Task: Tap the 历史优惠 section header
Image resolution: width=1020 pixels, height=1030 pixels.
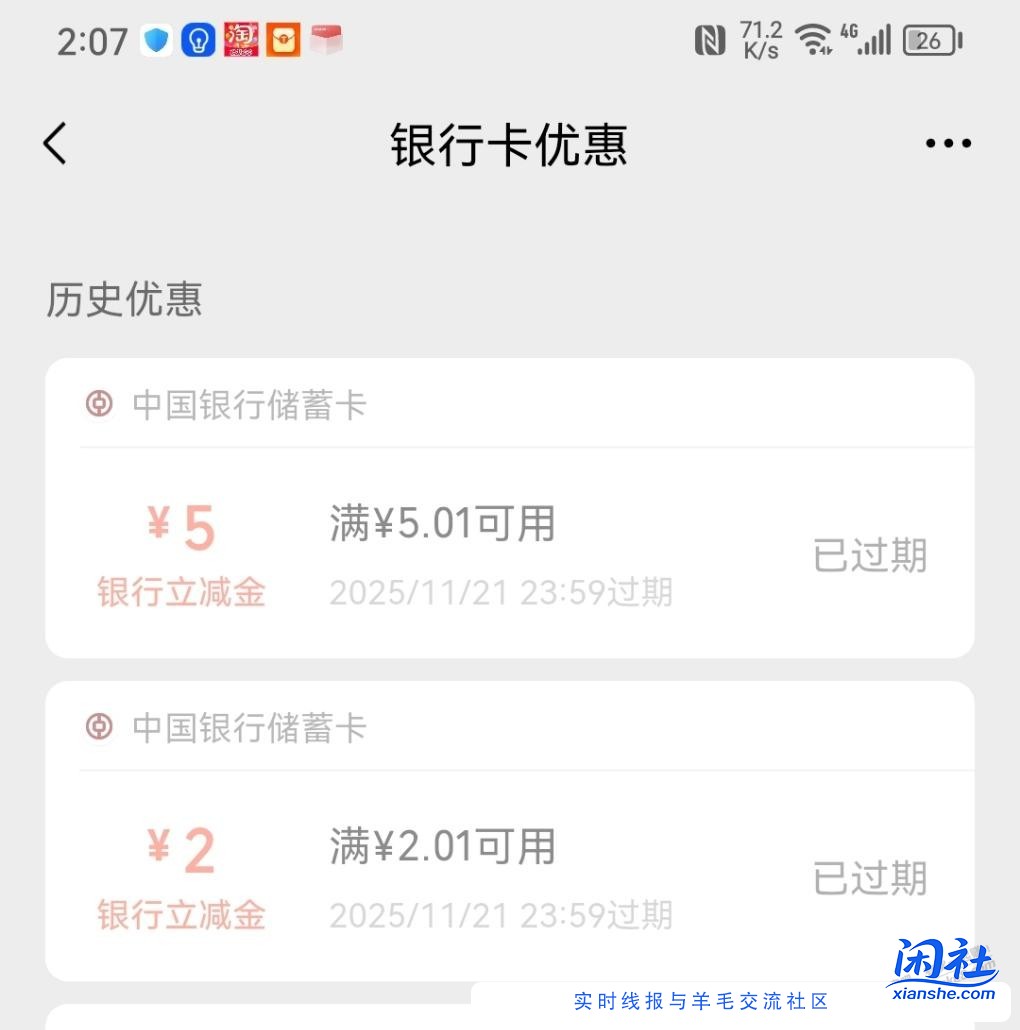Action: tap(123, 299)
